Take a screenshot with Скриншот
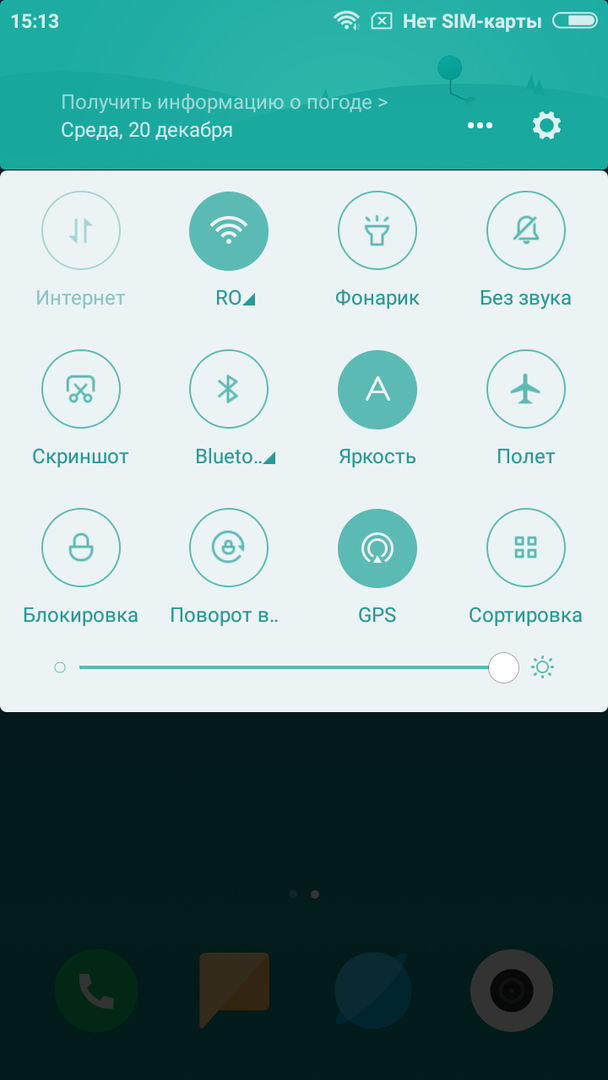Viewport: 608px width, 1080px height. (x=81, y=389)
